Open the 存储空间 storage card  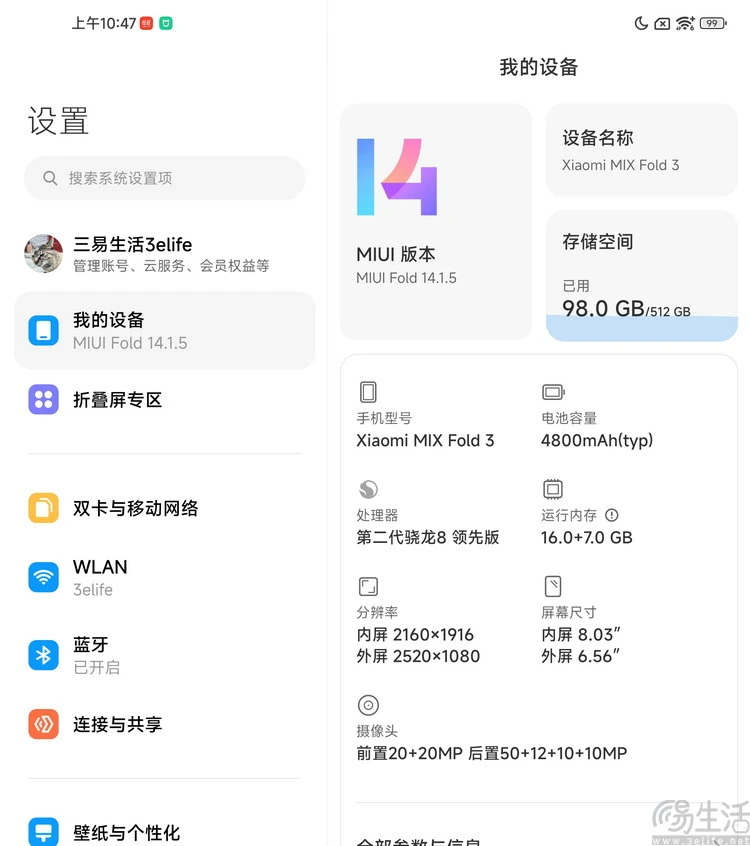[641, 275]
